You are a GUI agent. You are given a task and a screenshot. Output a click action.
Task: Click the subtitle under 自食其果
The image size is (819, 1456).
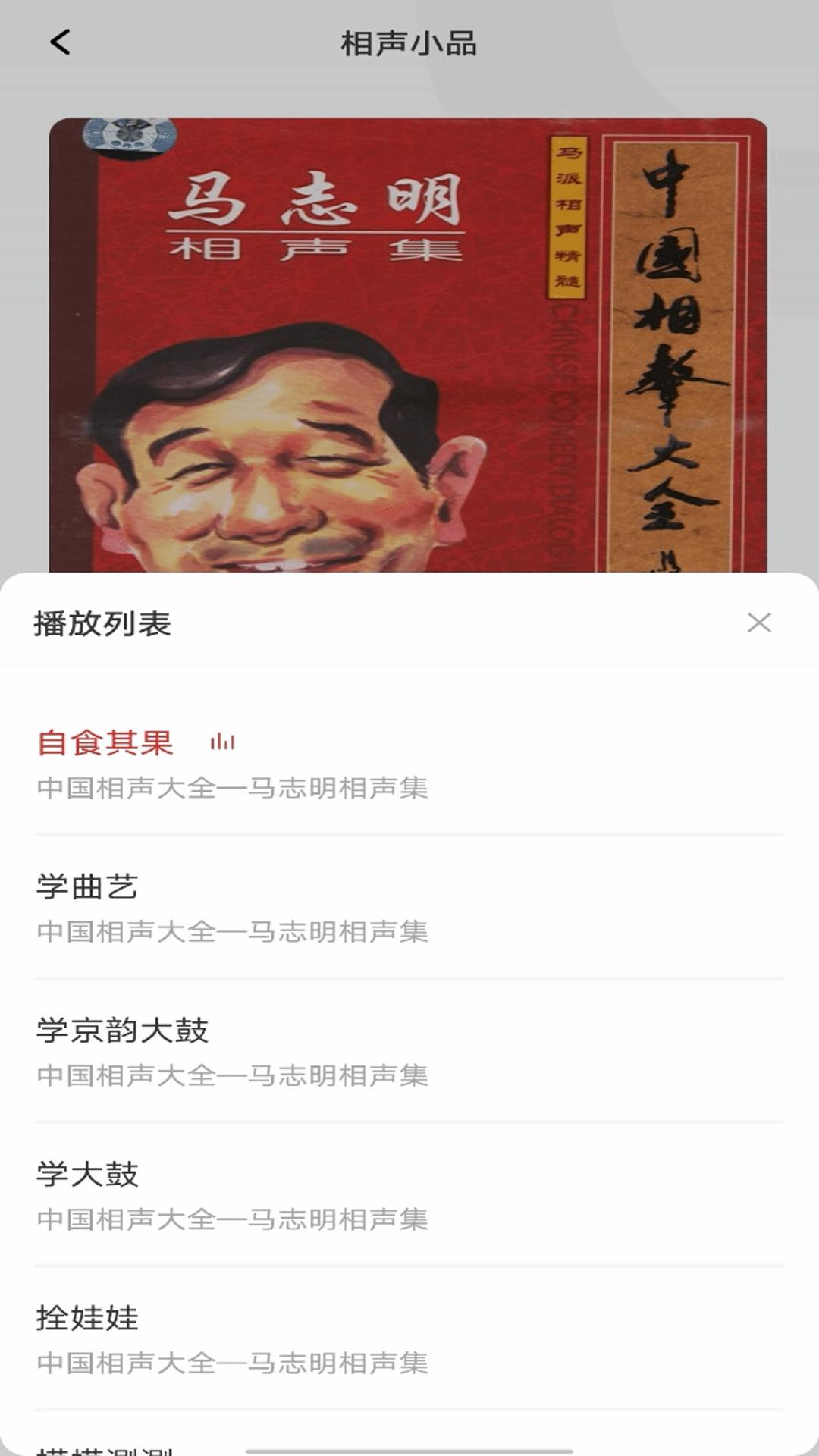pyautogui.click(x=233, y=789)
